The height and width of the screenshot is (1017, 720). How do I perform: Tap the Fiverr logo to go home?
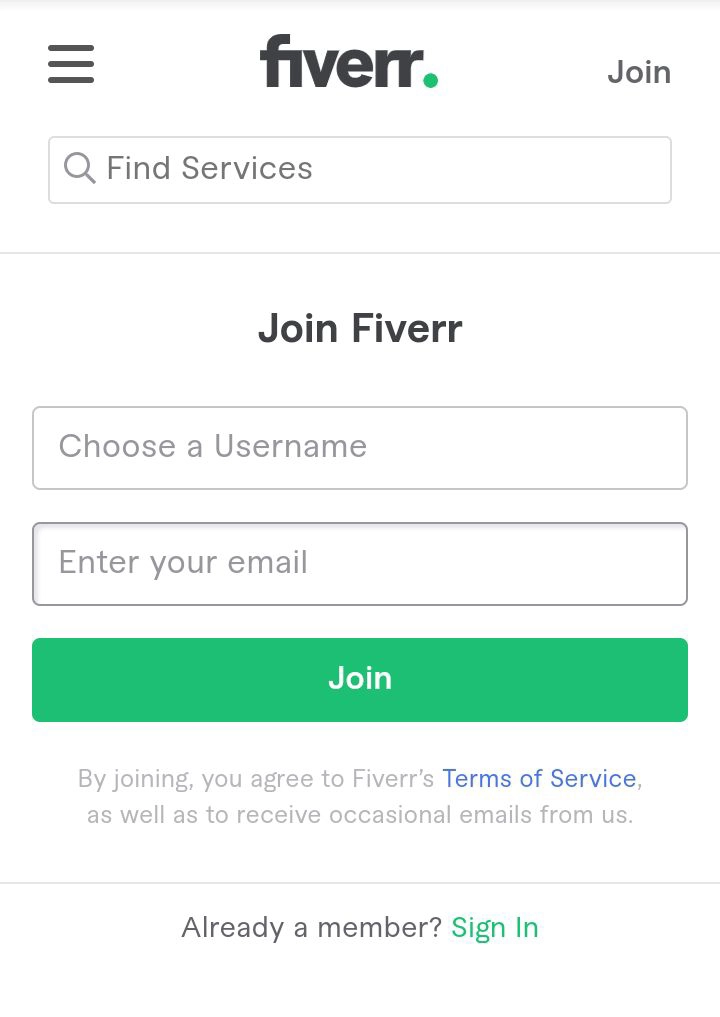pos(348,62)
